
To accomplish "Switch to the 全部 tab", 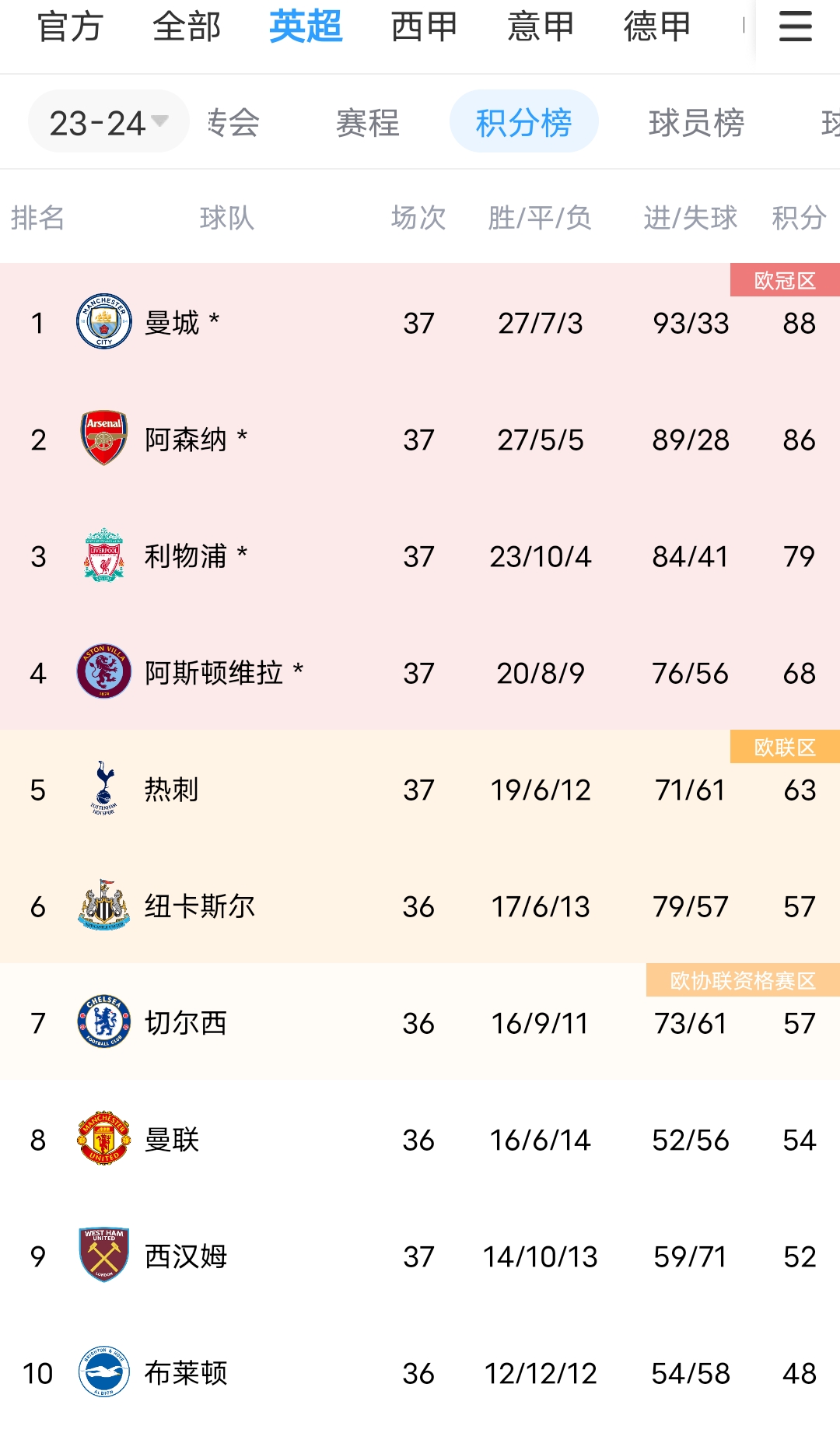I will coord(187,27).
